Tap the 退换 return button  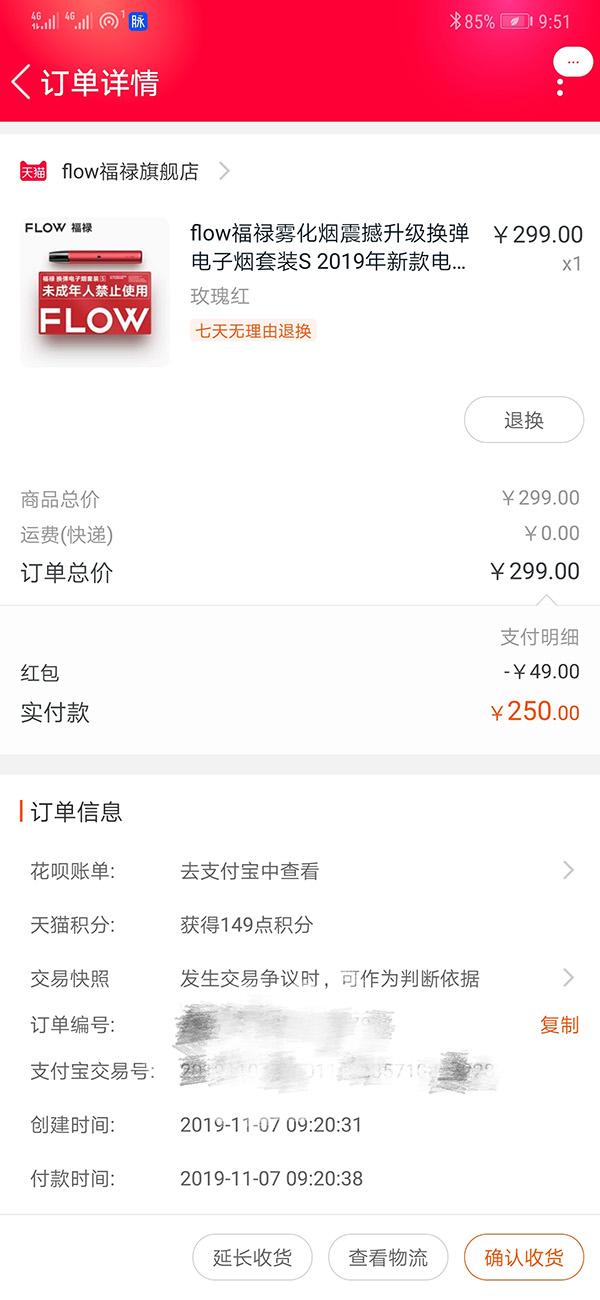click(x=524, y=420)
